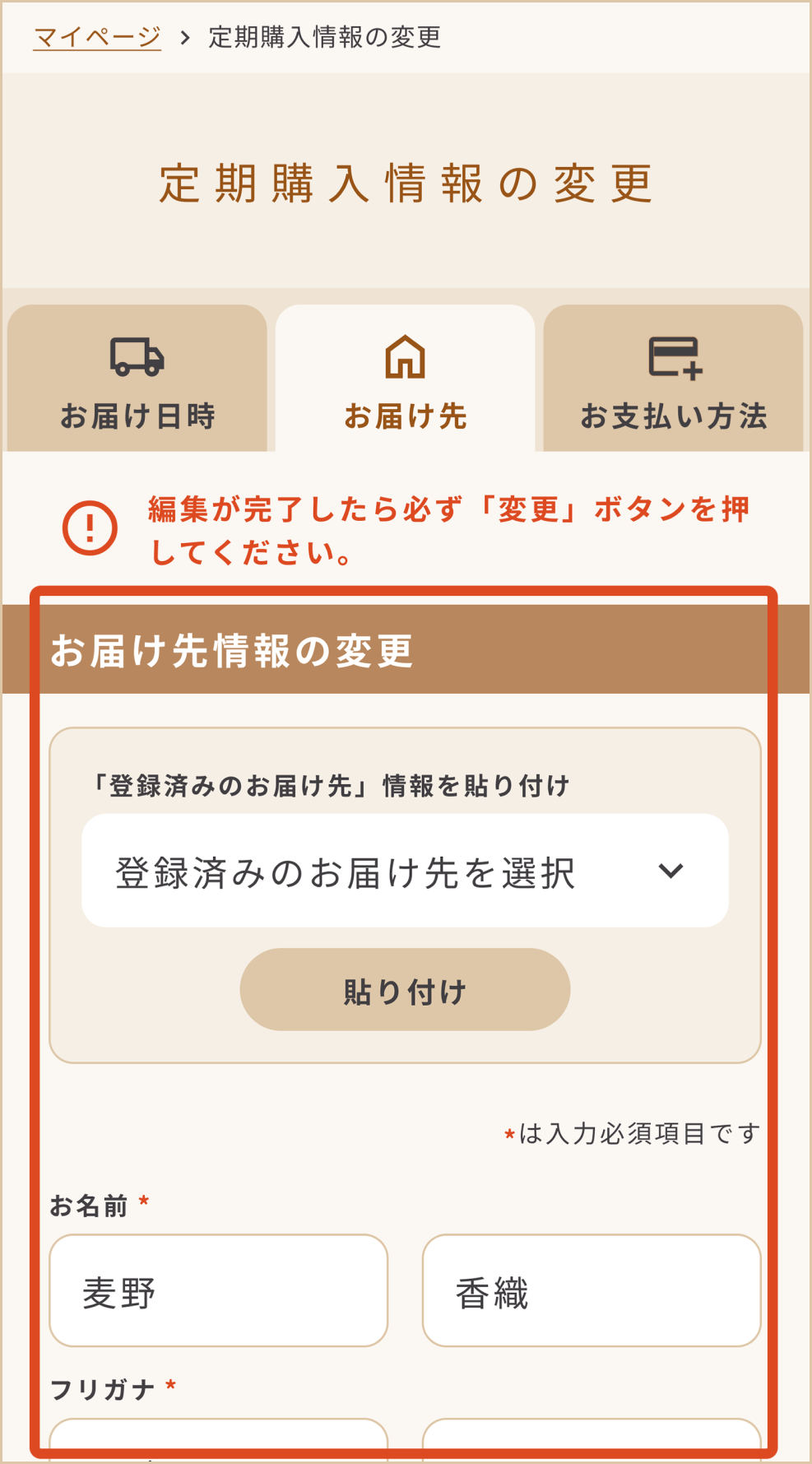This screenshot has width=812, height=1464.
Task: Expand the 登録済みのお届け先を選択 dropdown
Action: point(405,871)
